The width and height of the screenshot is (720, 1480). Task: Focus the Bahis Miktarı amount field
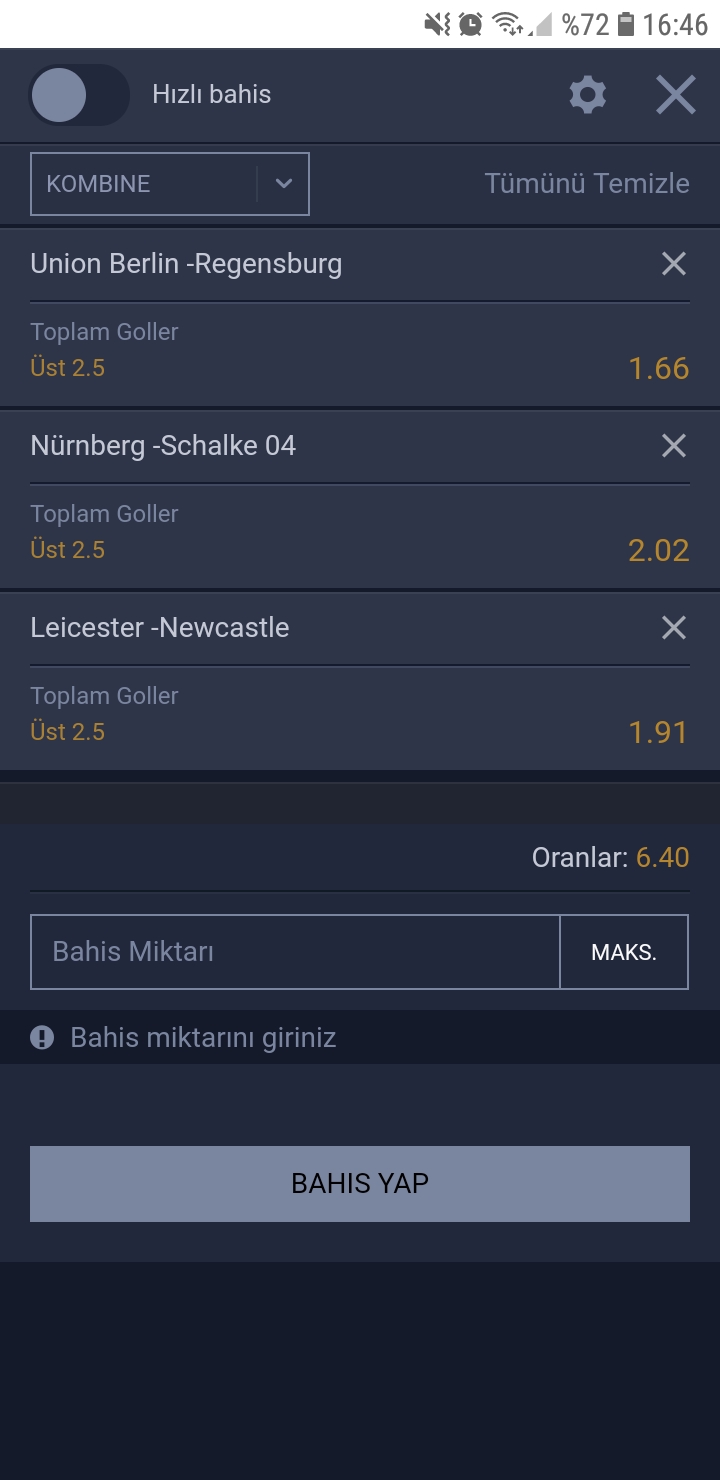click(295, 952)
